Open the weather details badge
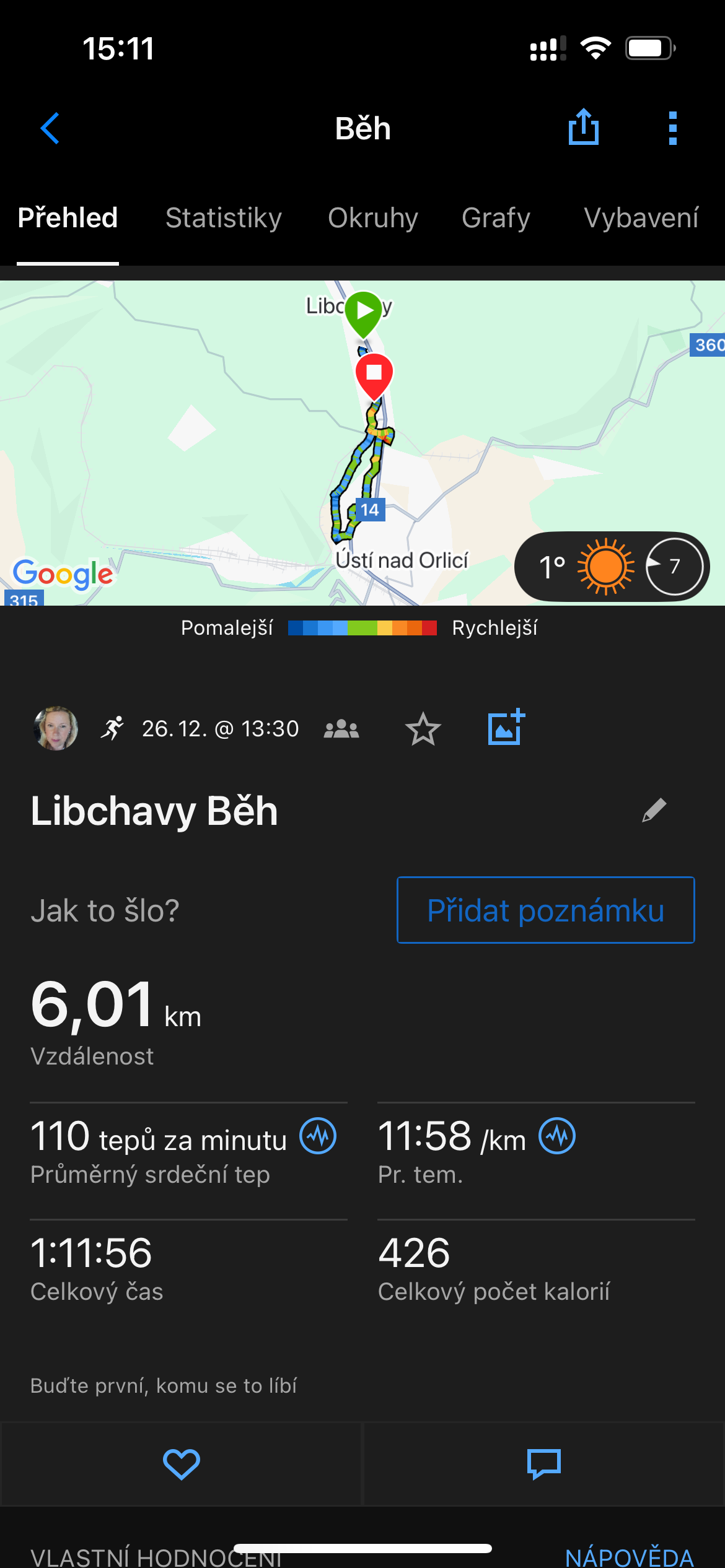Screen dimensions: 725x1568 (612, 567)
